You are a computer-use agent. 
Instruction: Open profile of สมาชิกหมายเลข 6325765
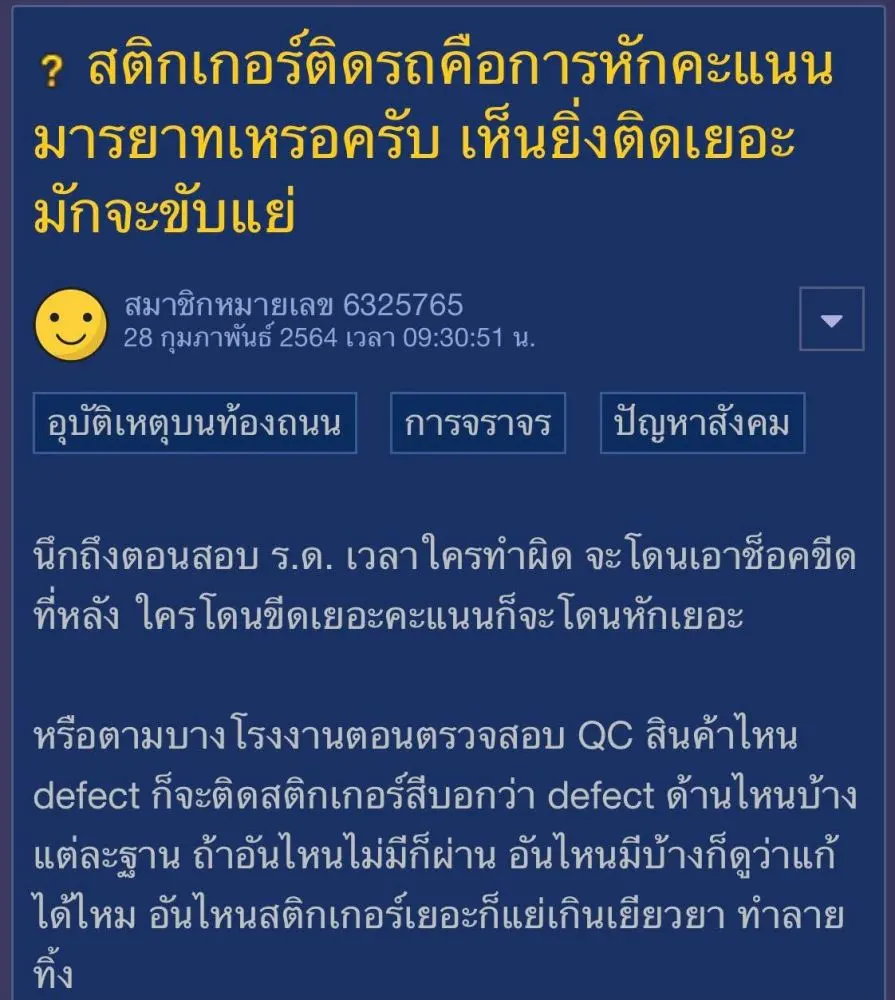click(293, 305)
